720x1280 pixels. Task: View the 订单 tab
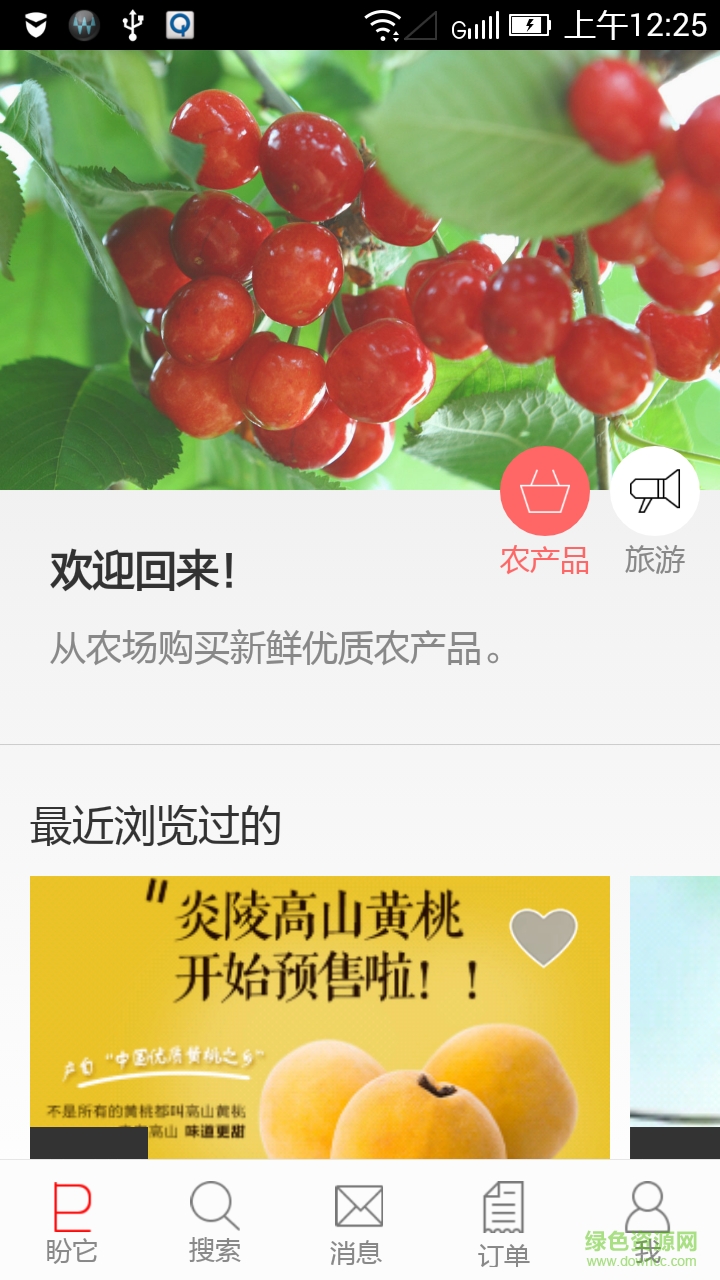point(503,1222)
